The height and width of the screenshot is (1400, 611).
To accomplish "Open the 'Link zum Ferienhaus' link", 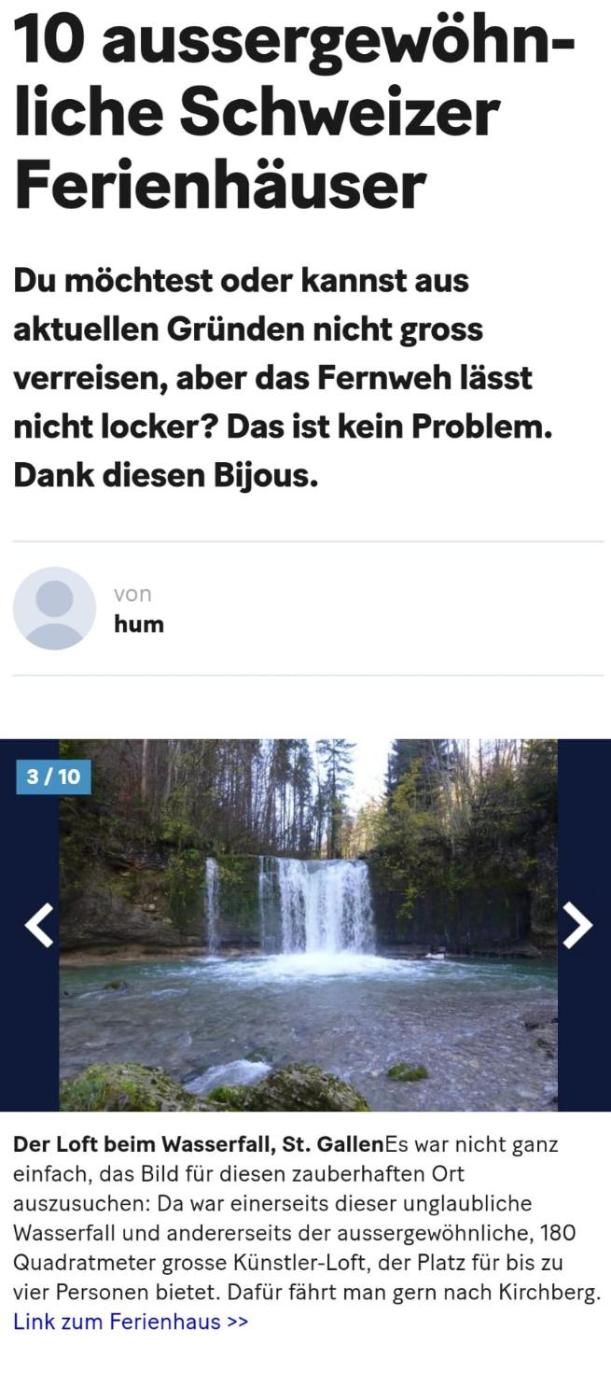I will coord(130,1321).
